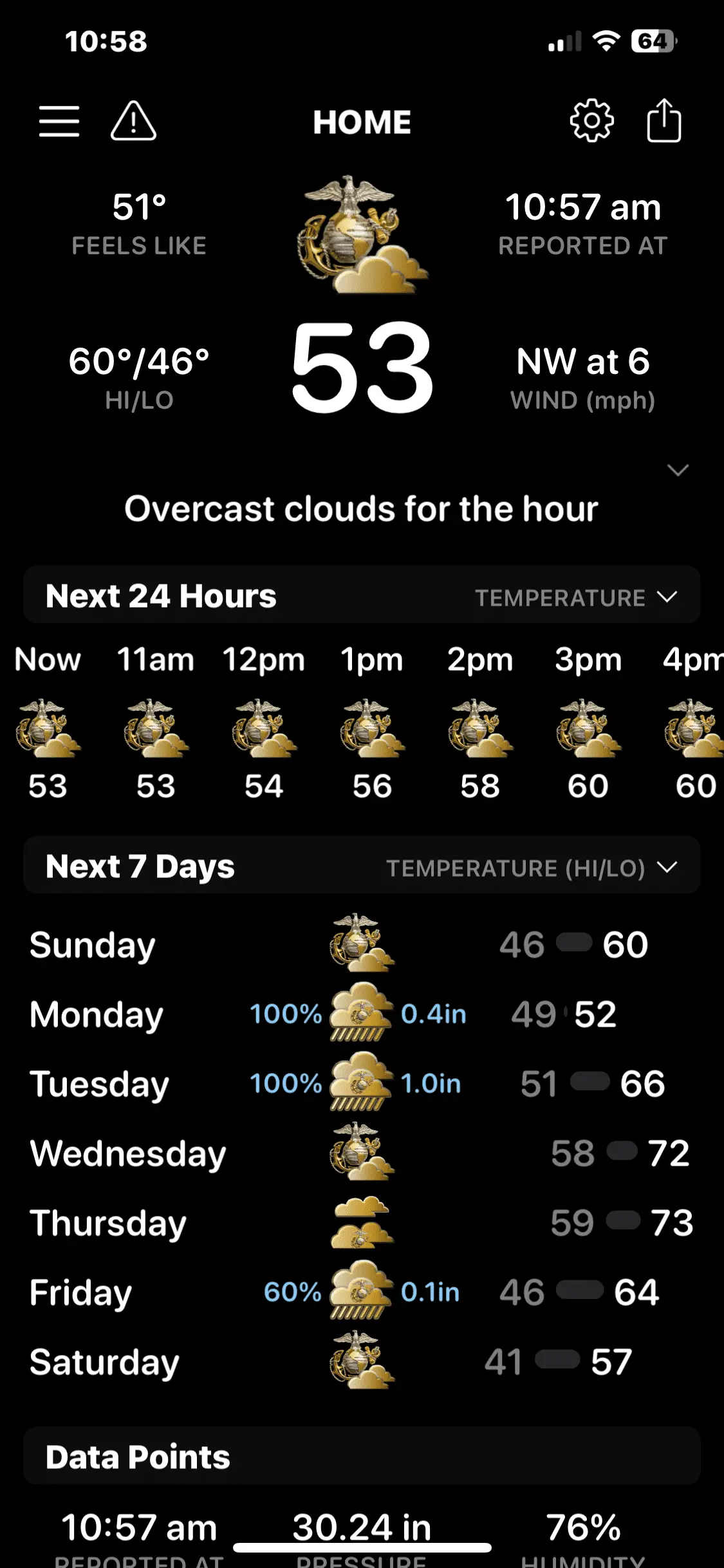The height and width of the screenshot is (1568, 724).
Task: Open Saturday's forecast details
Action: pos(362,1362)
